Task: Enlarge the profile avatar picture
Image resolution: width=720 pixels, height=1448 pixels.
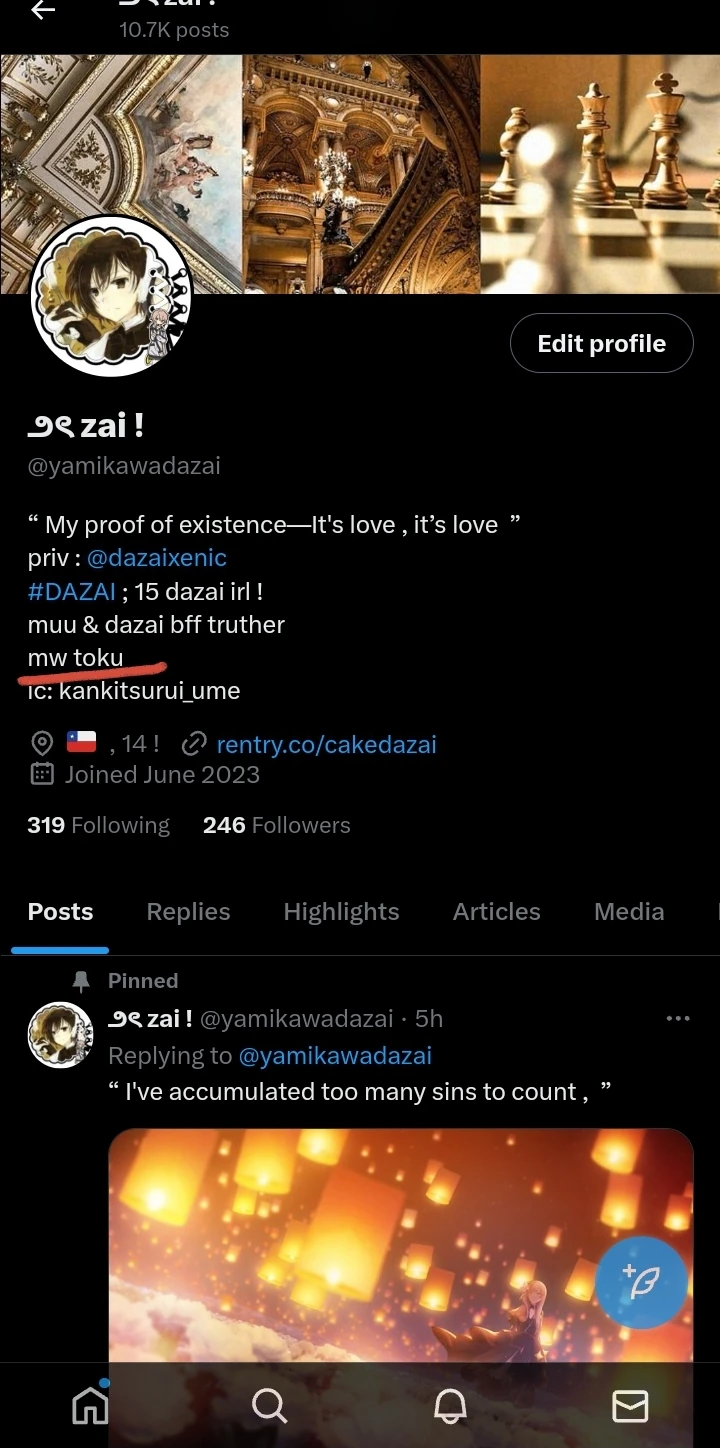Action: click(110, 296)
